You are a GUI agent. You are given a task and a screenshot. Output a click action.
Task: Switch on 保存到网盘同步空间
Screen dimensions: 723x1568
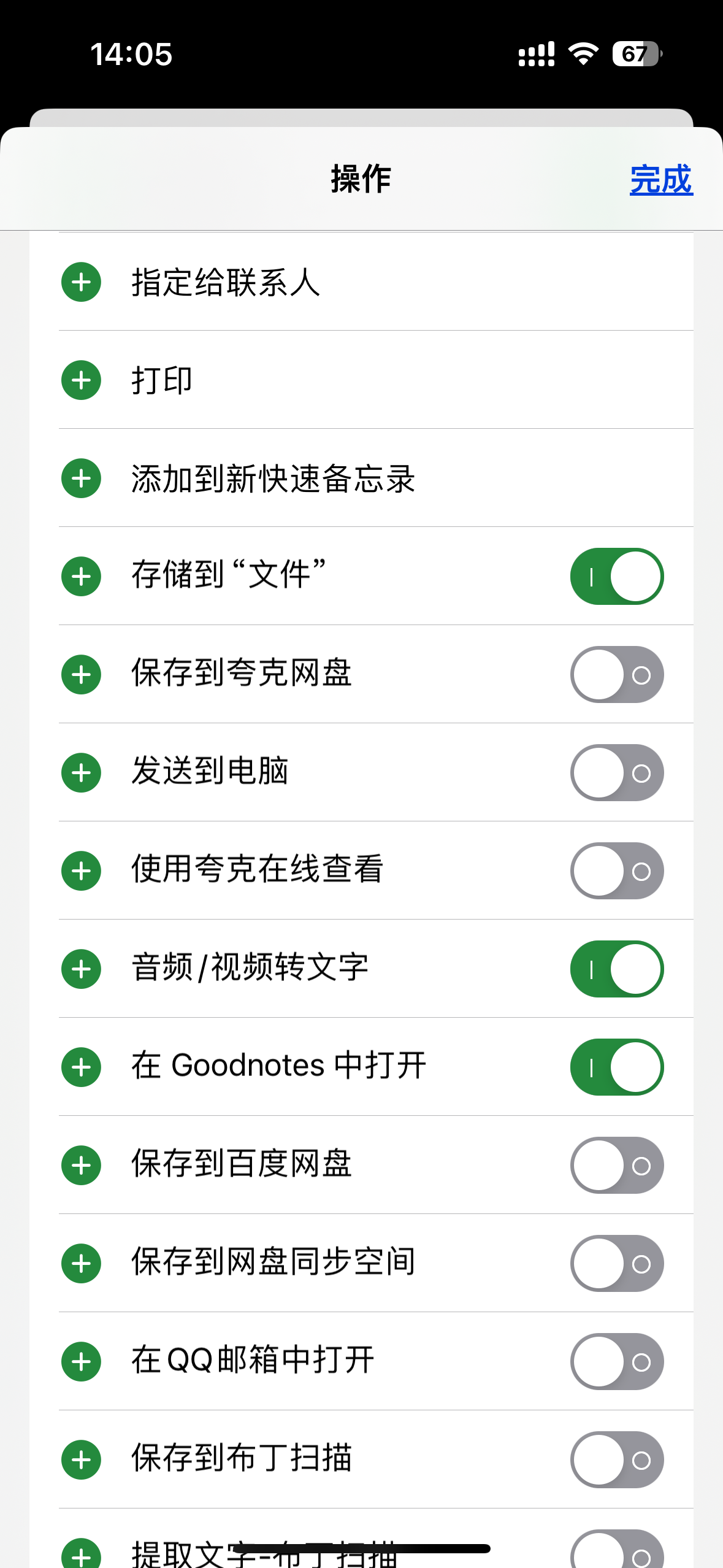[617, 1264]
